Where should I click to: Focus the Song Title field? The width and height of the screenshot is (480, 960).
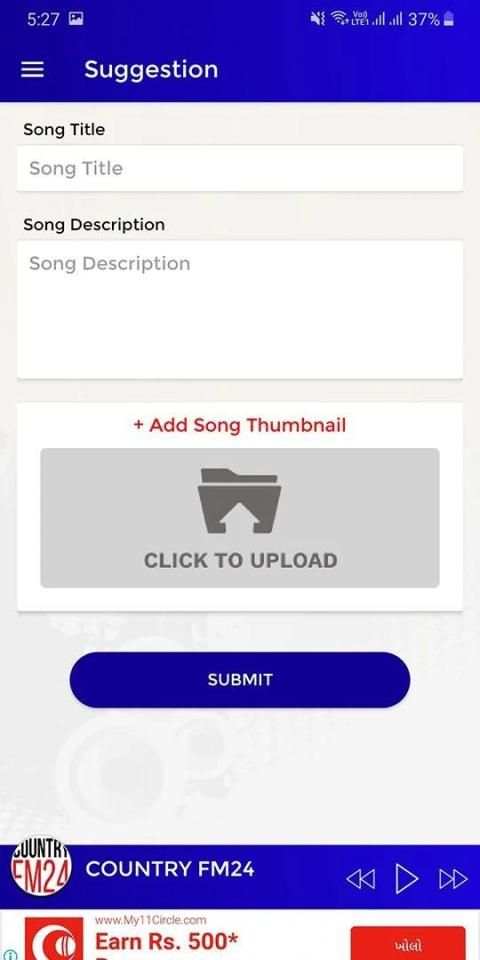coord(240,168)
